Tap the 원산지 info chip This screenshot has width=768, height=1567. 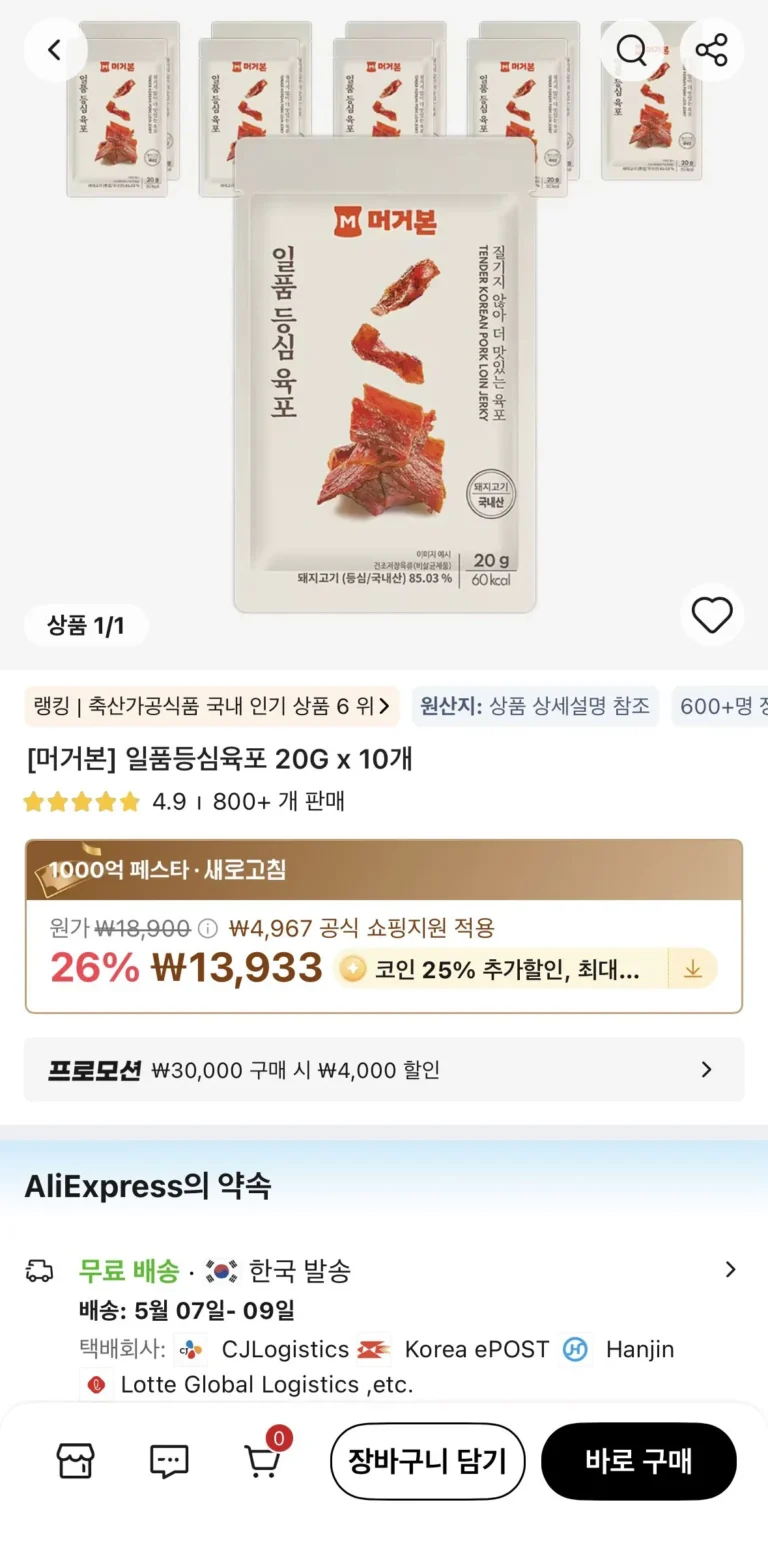point(535,706)
